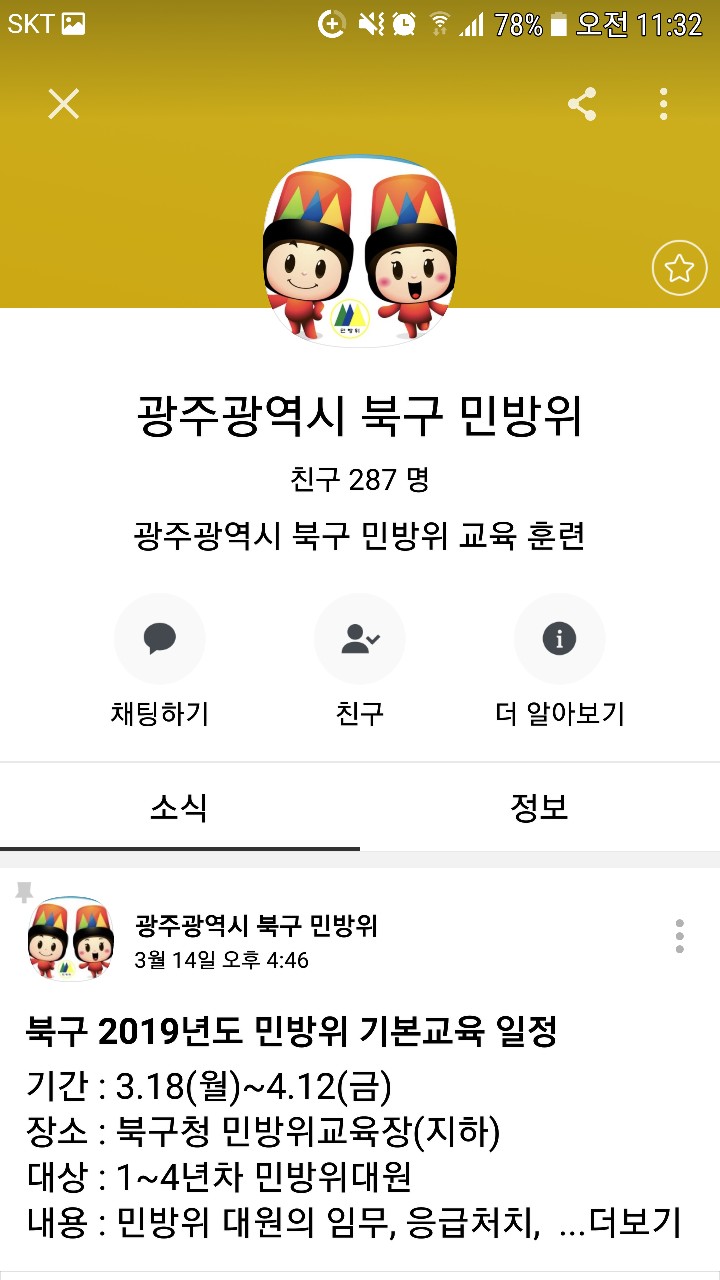View the channel profile picture

pyautogui.click(x=359, y=252)
